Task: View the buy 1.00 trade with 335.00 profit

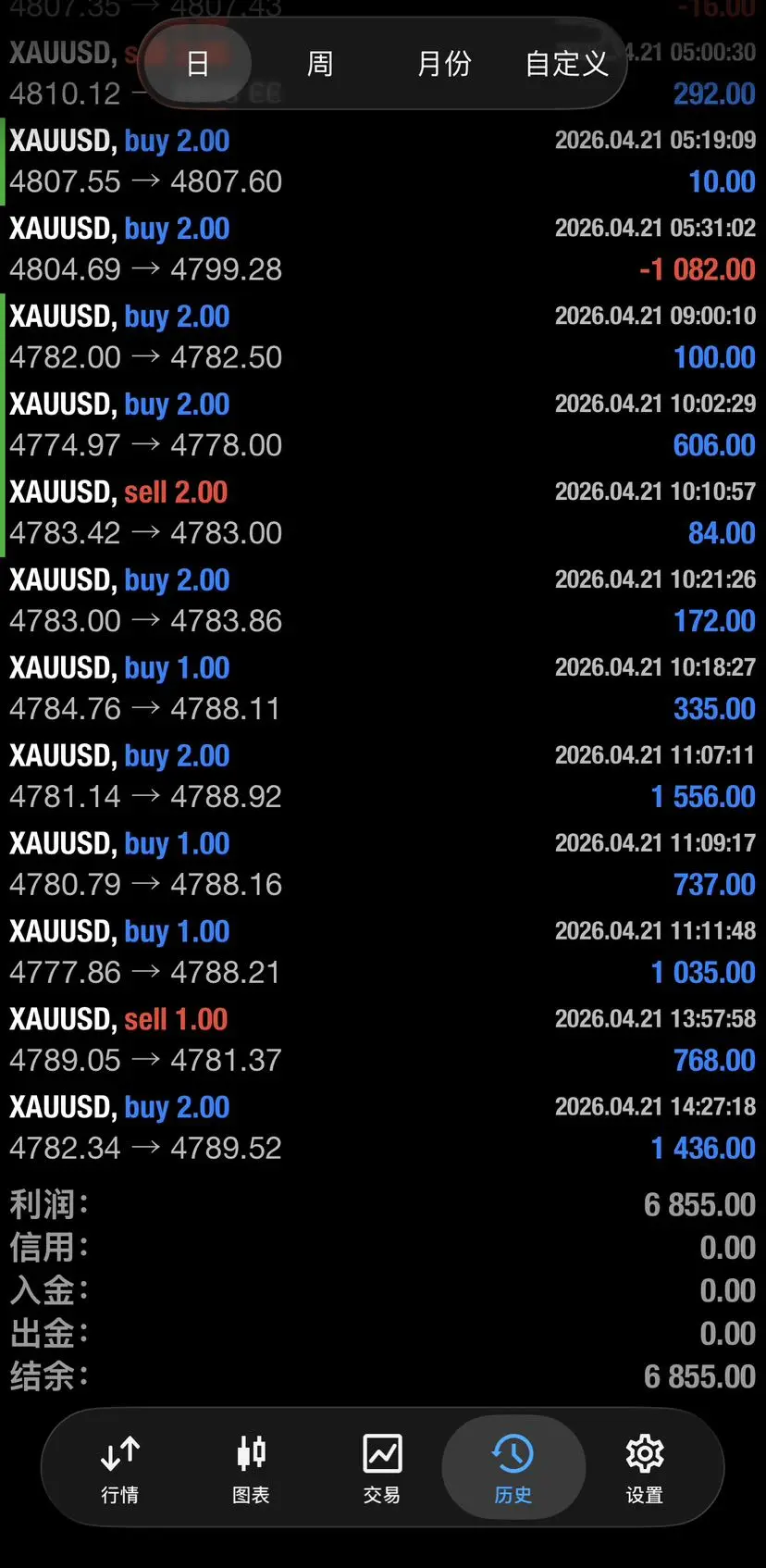Action: click(x=383, y=689)
